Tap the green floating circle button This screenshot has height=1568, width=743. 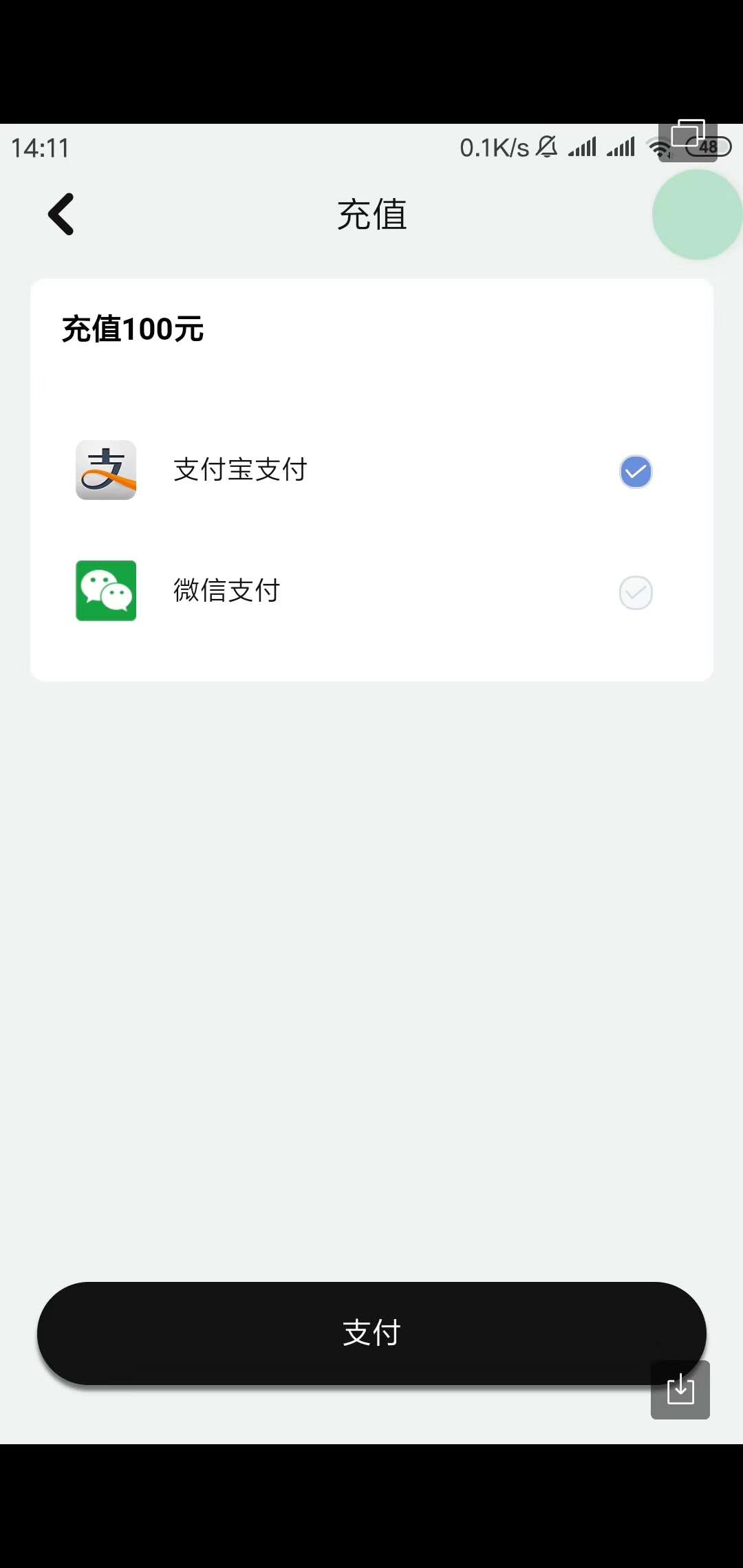[x=696, y=215]
